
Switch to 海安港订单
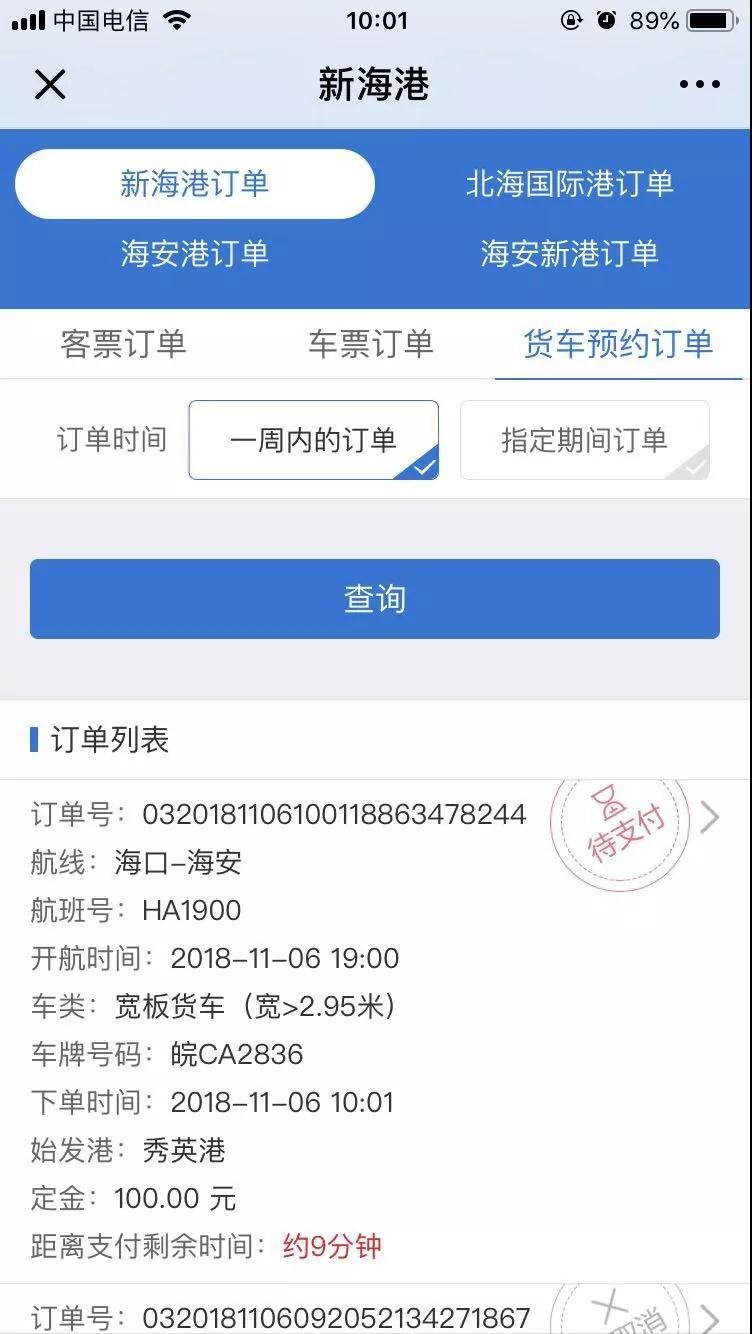[x=195, y=253]
